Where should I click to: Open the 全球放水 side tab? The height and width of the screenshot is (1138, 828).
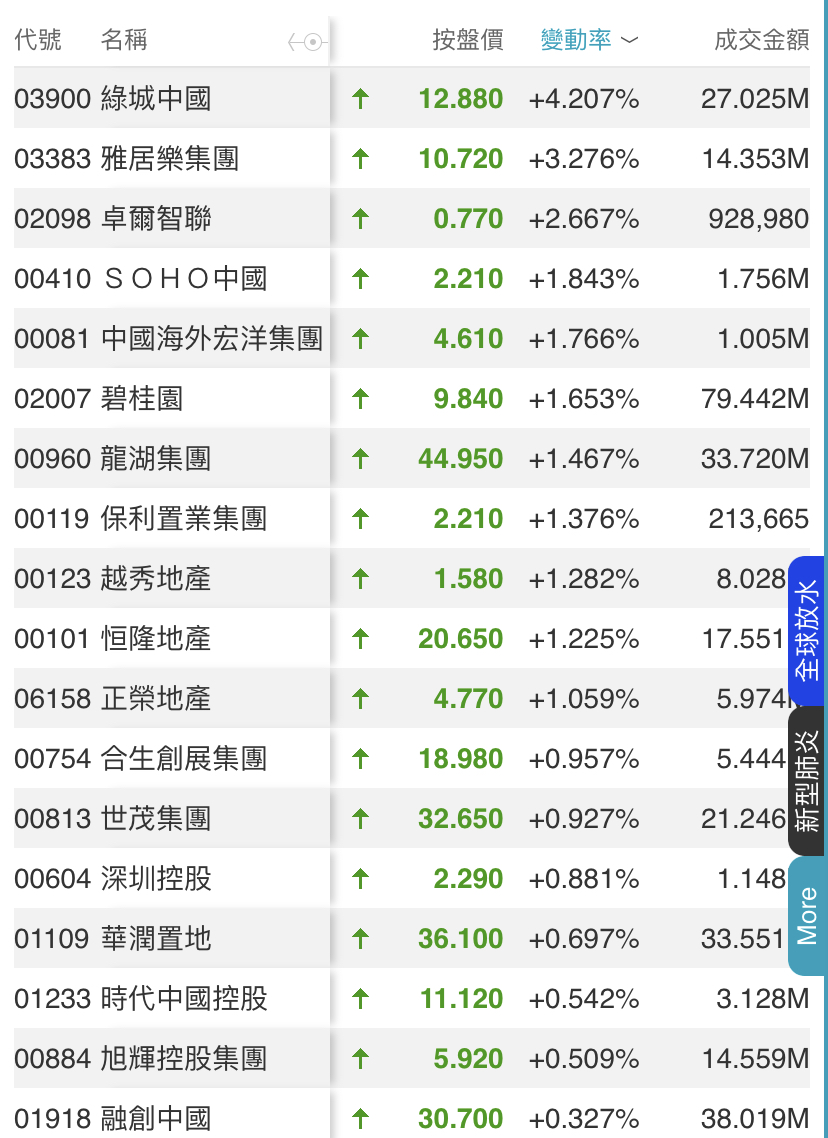point(807,630)
